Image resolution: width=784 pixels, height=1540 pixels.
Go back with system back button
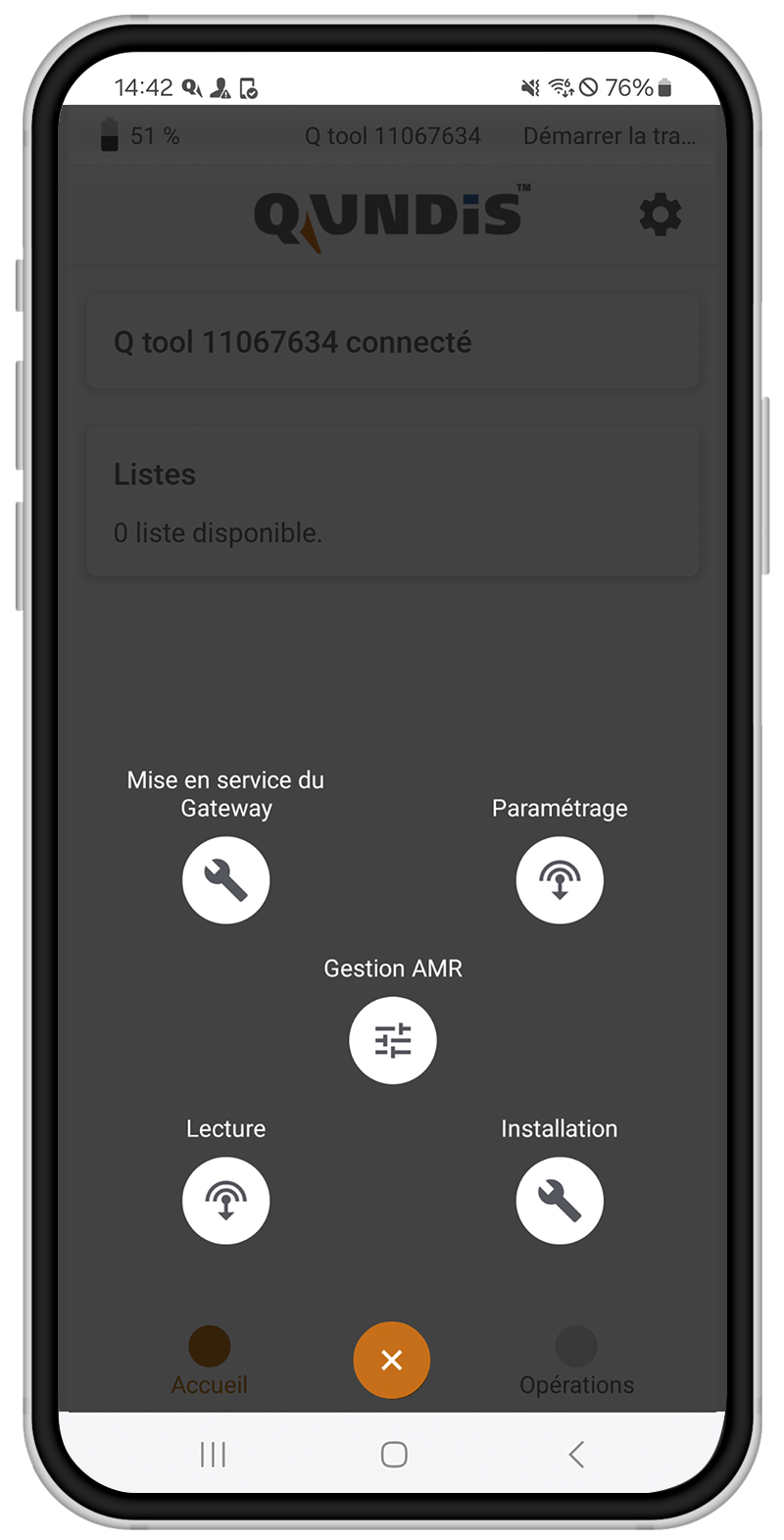tap(576, 1454)
